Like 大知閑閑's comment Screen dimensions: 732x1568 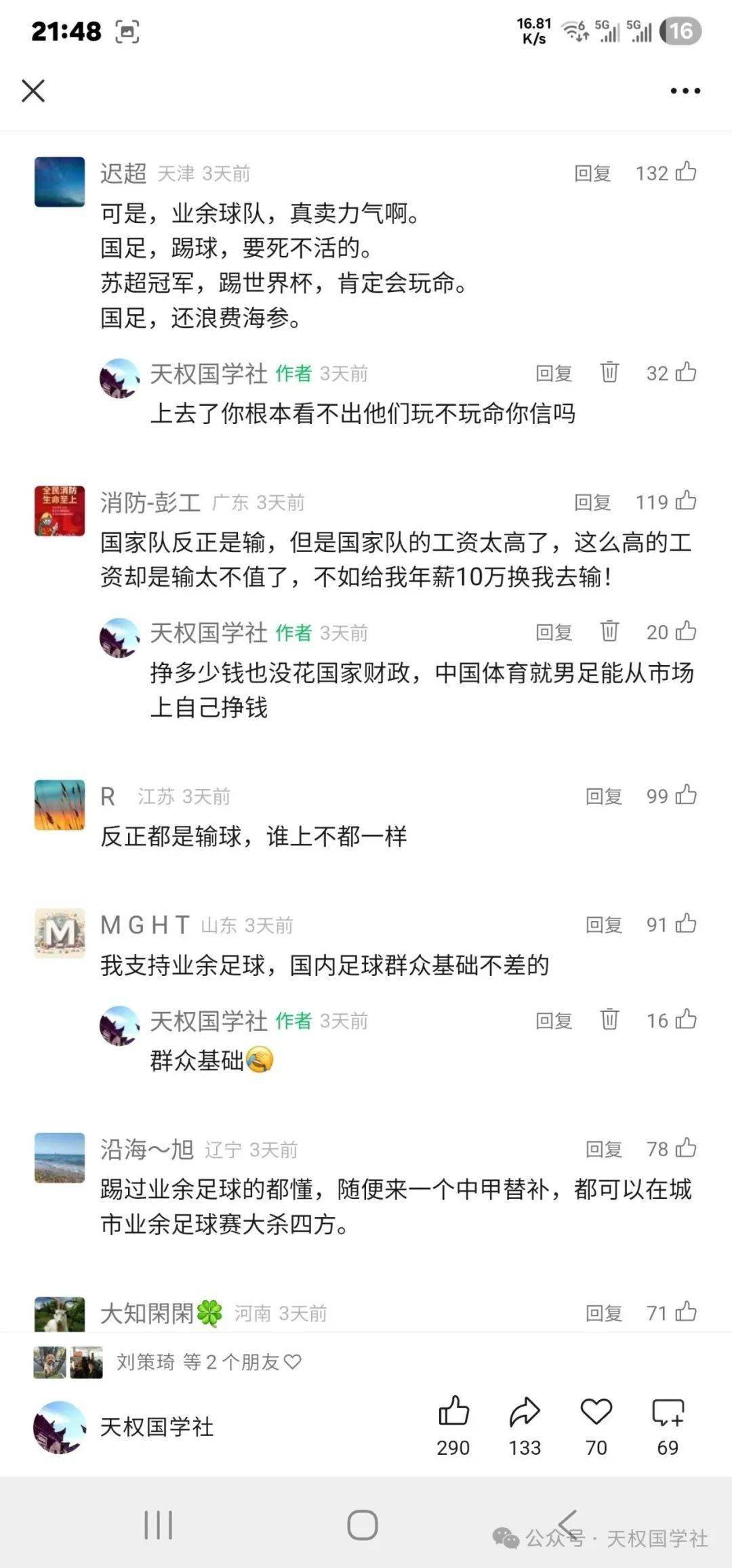[686, 1312]
